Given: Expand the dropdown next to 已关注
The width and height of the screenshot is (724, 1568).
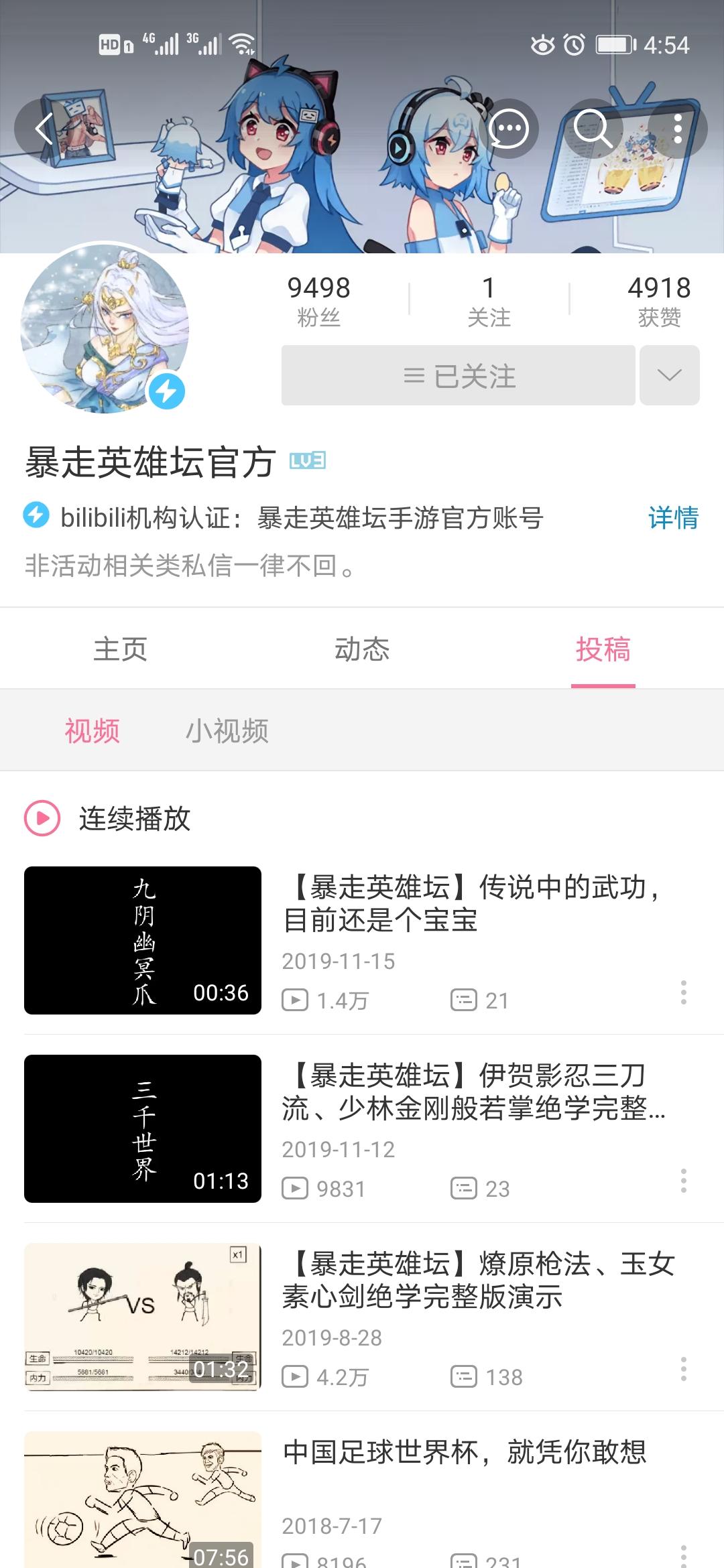Looking at the screenshot, I should pyautogui.click(x=669, y=376).
